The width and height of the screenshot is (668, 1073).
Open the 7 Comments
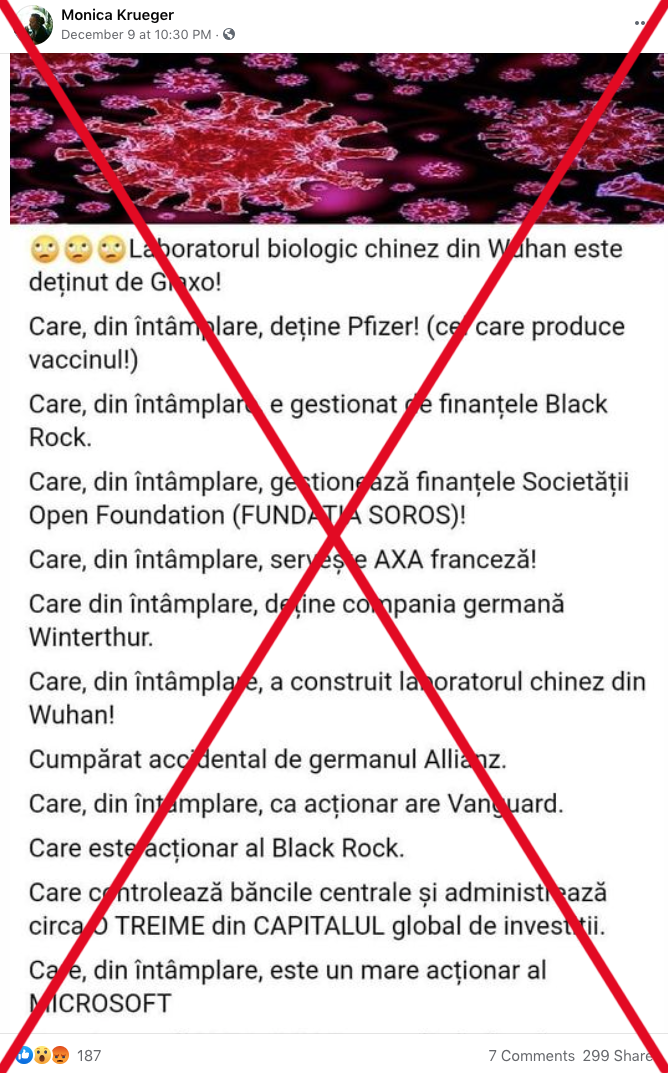(530, 1056)
